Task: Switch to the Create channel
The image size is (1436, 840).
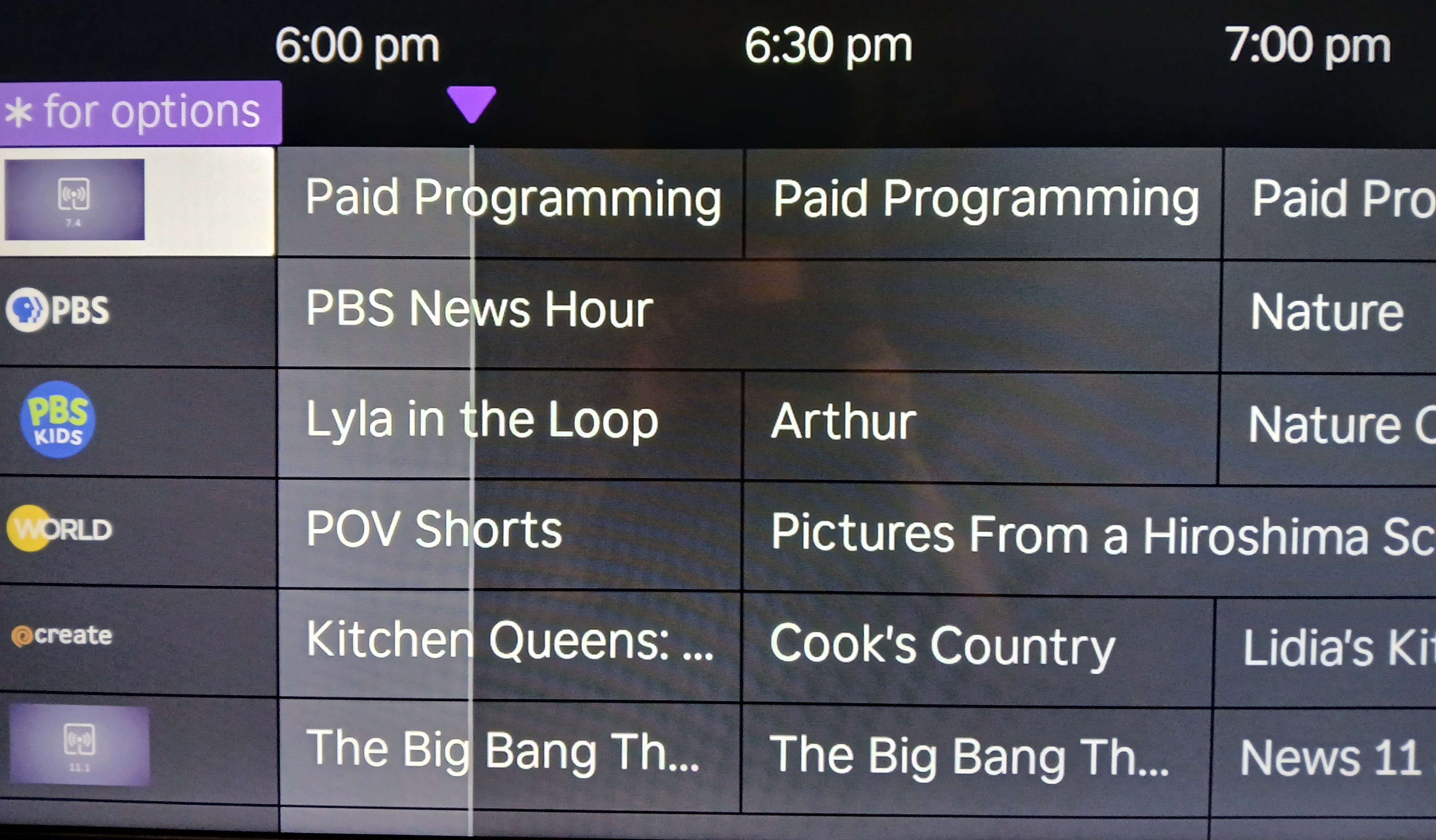Action: pyautogui.click(x=62, y=636)
